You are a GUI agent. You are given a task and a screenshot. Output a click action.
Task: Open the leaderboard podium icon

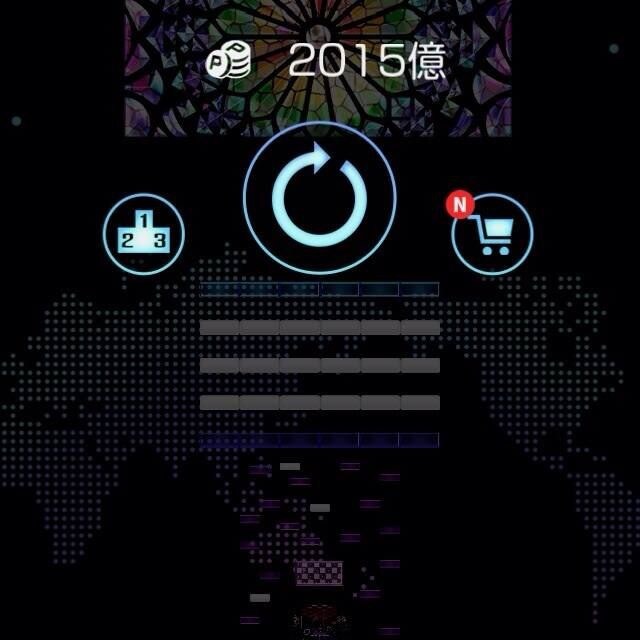point(144,234)
